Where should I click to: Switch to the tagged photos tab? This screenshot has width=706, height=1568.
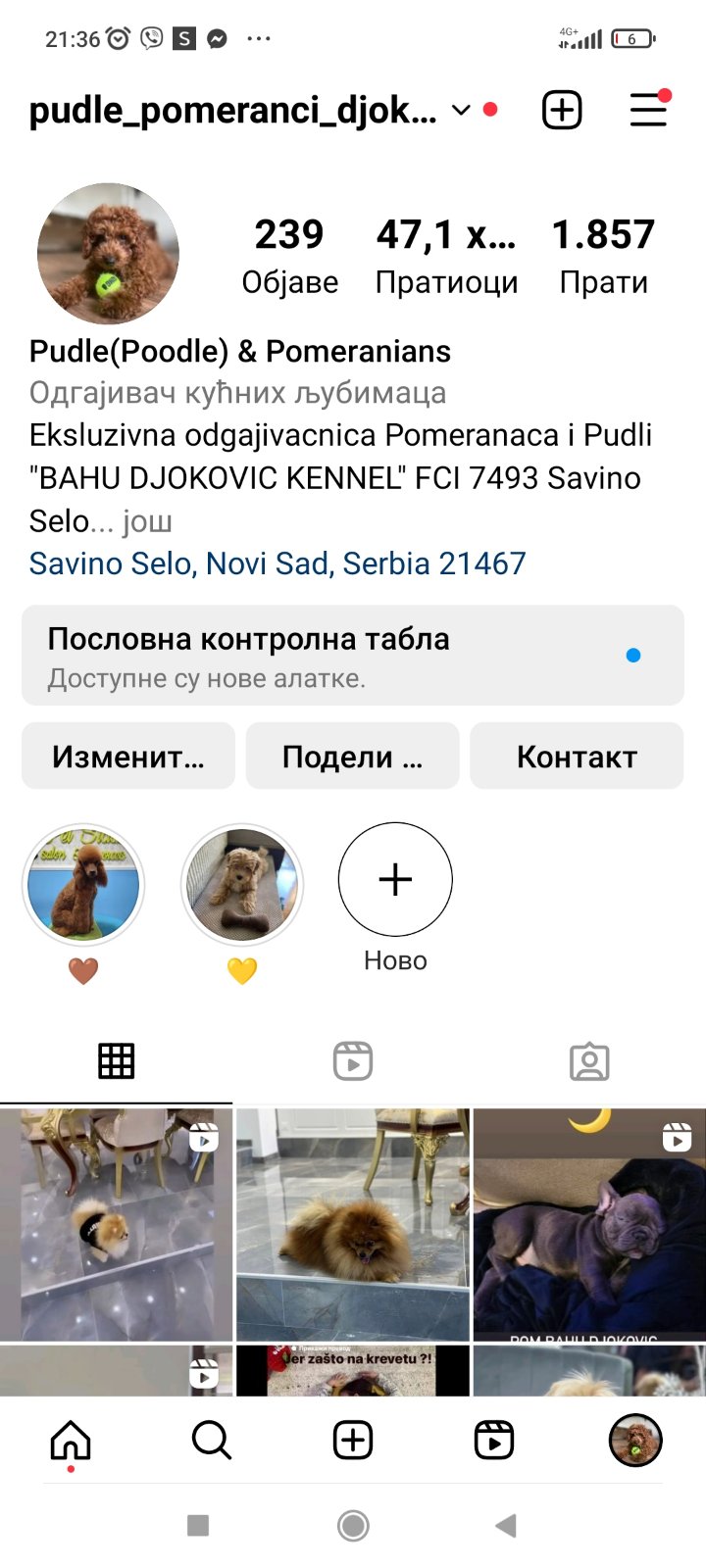[x=589, y=1061]
